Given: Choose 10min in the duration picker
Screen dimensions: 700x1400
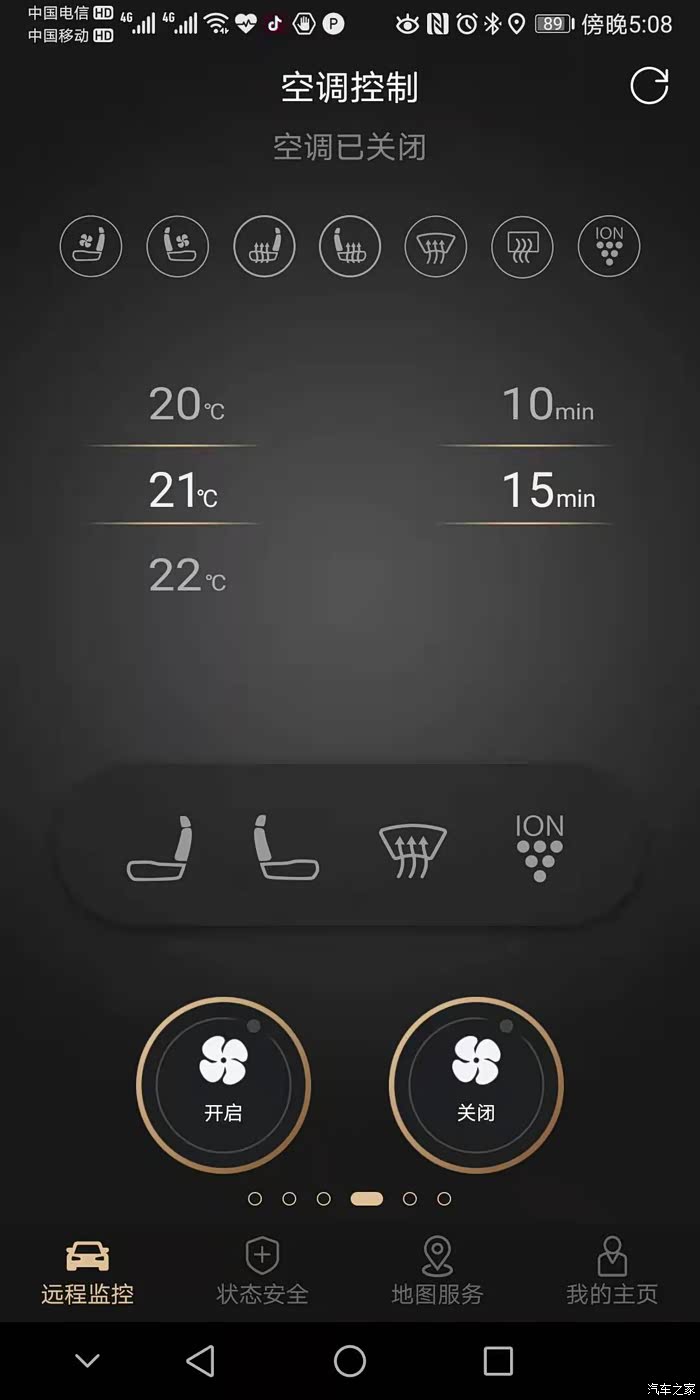Looking at the screenshot, I should pos(548,405).
